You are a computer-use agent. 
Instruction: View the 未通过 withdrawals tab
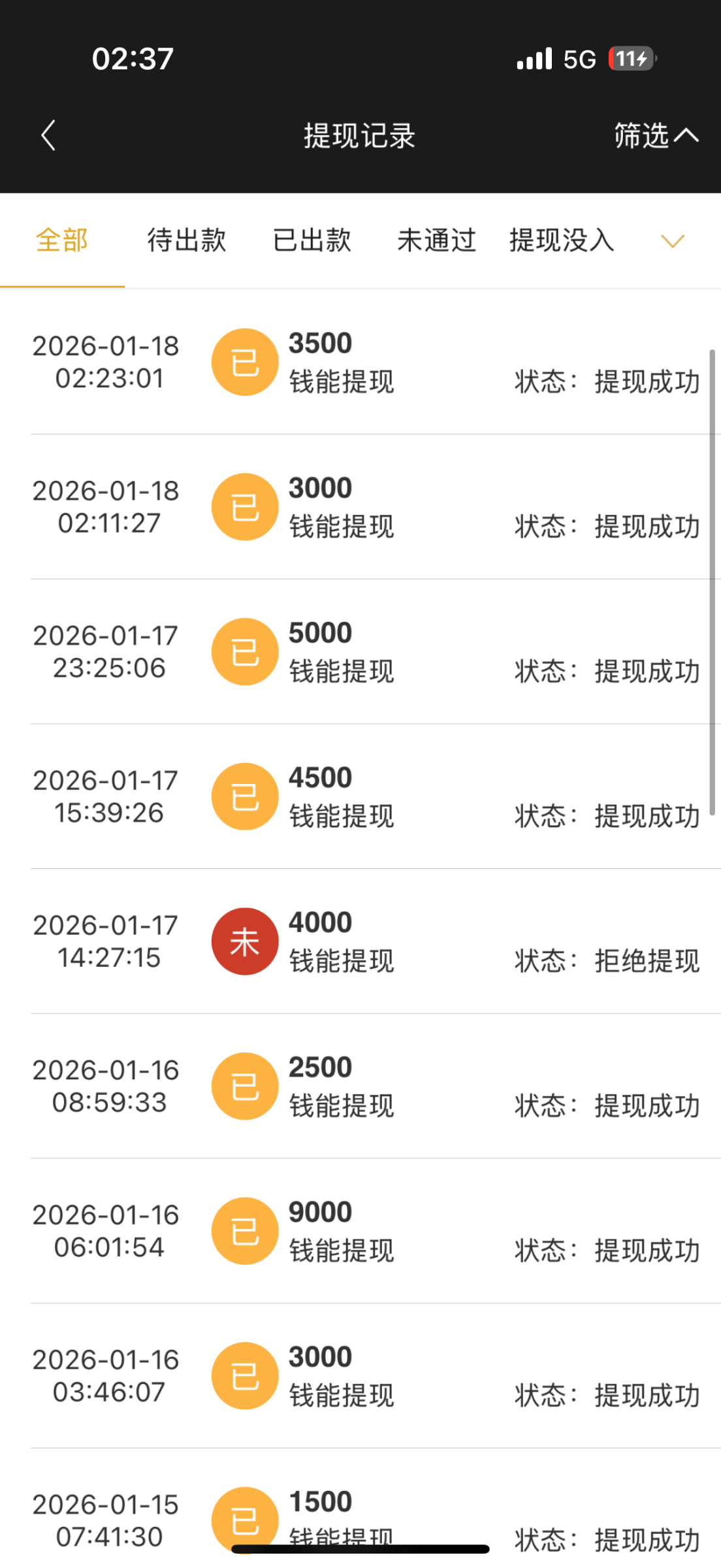436,240
